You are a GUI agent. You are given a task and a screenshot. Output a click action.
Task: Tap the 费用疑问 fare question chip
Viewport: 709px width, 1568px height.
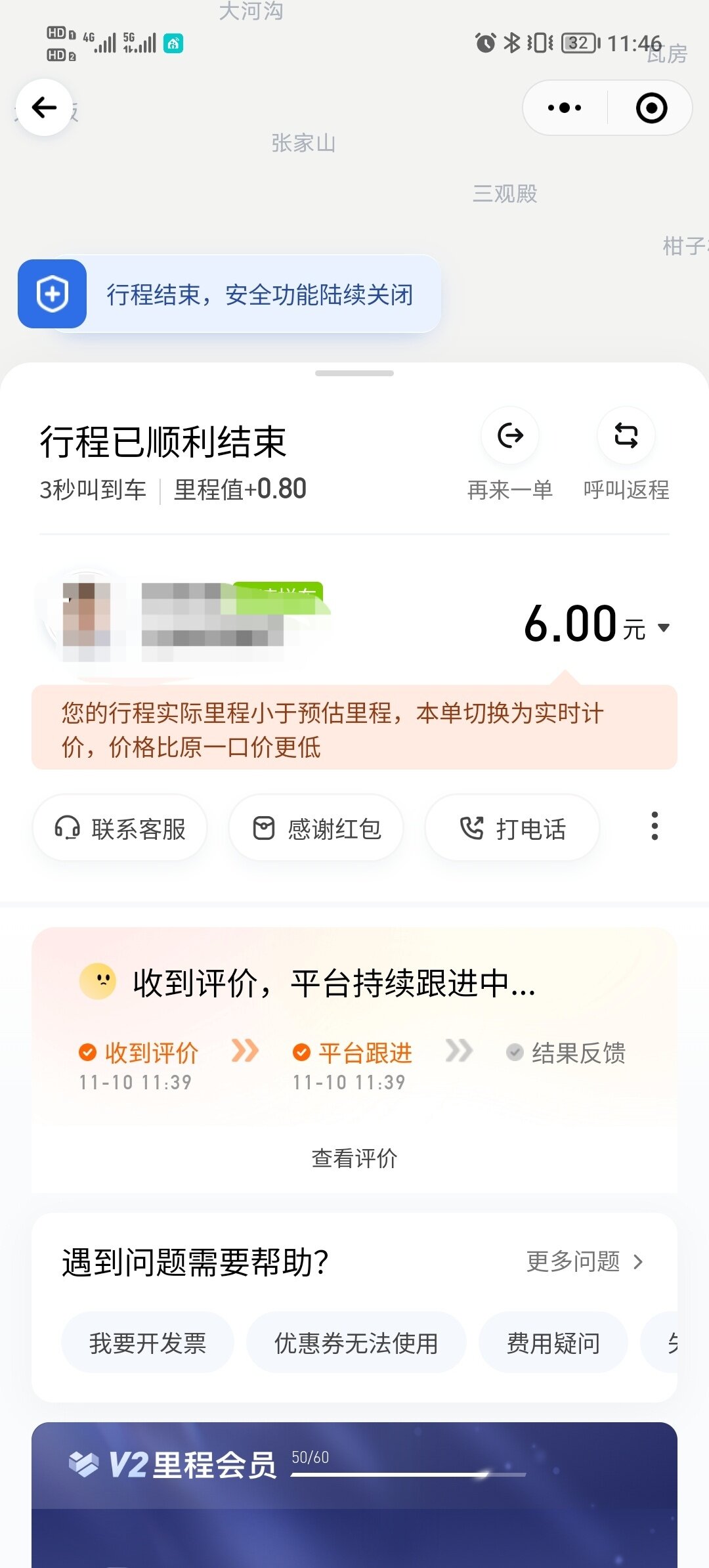[x=553, y=1343]
